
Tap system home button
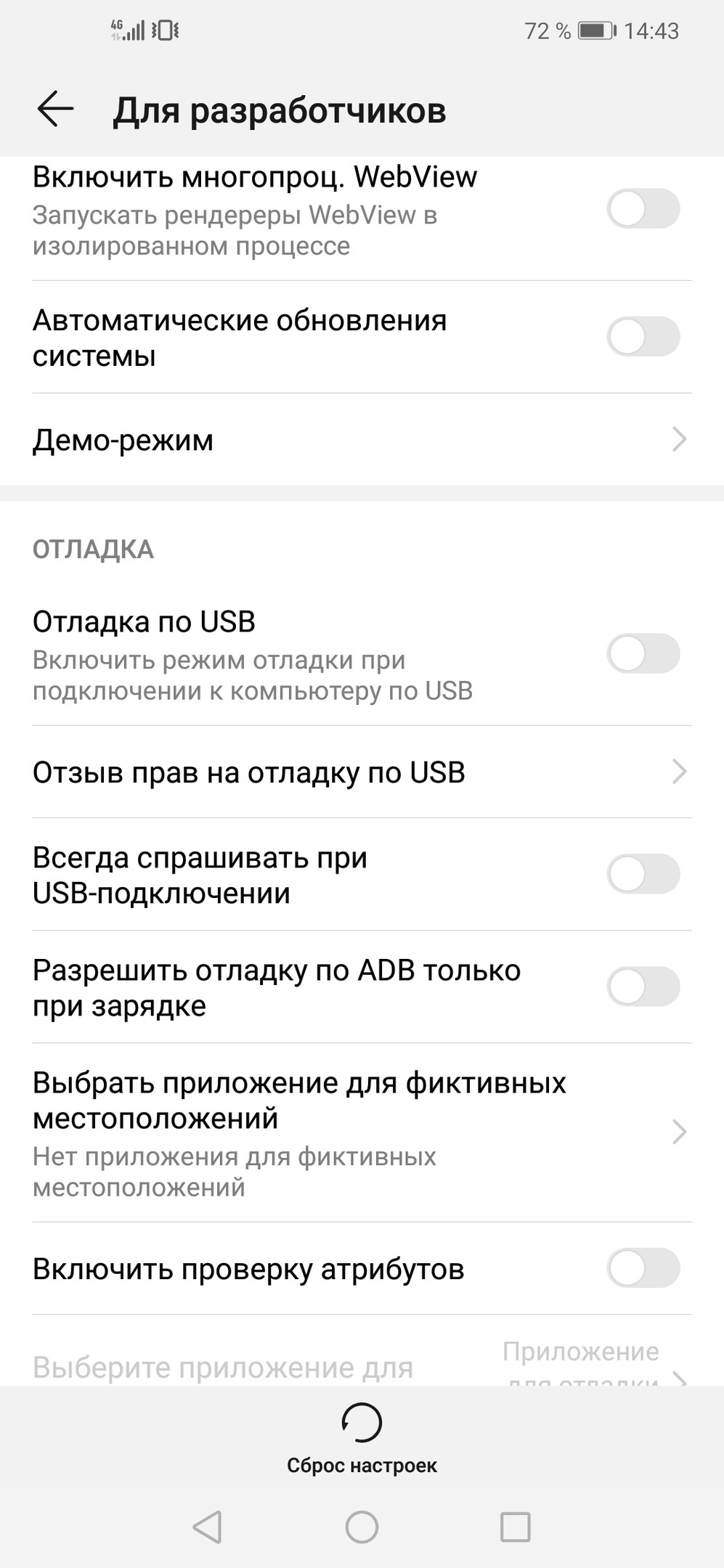coord(362,1527)
